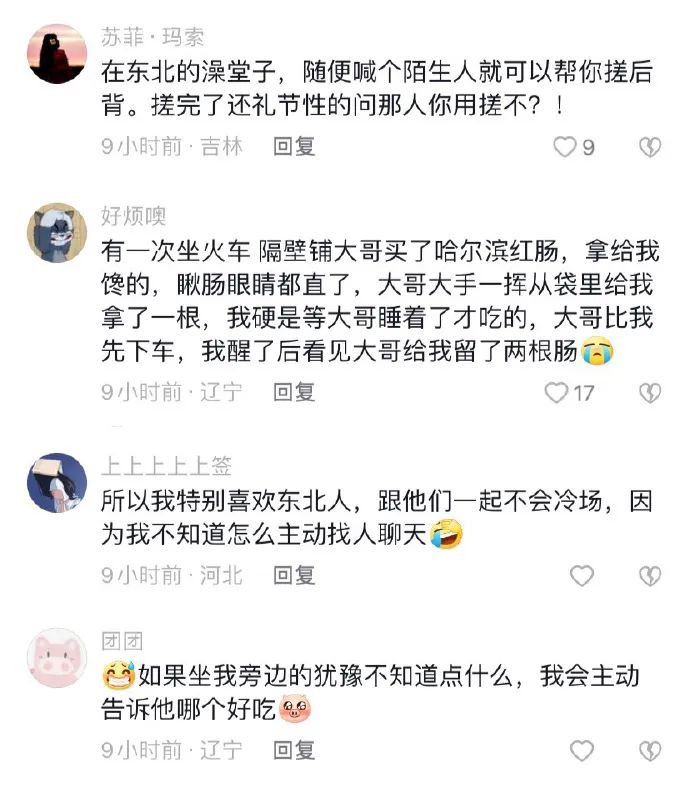Tap the username 好烦噢
The height and width of the screenshot is (795, 690).
tap(133, 216)
